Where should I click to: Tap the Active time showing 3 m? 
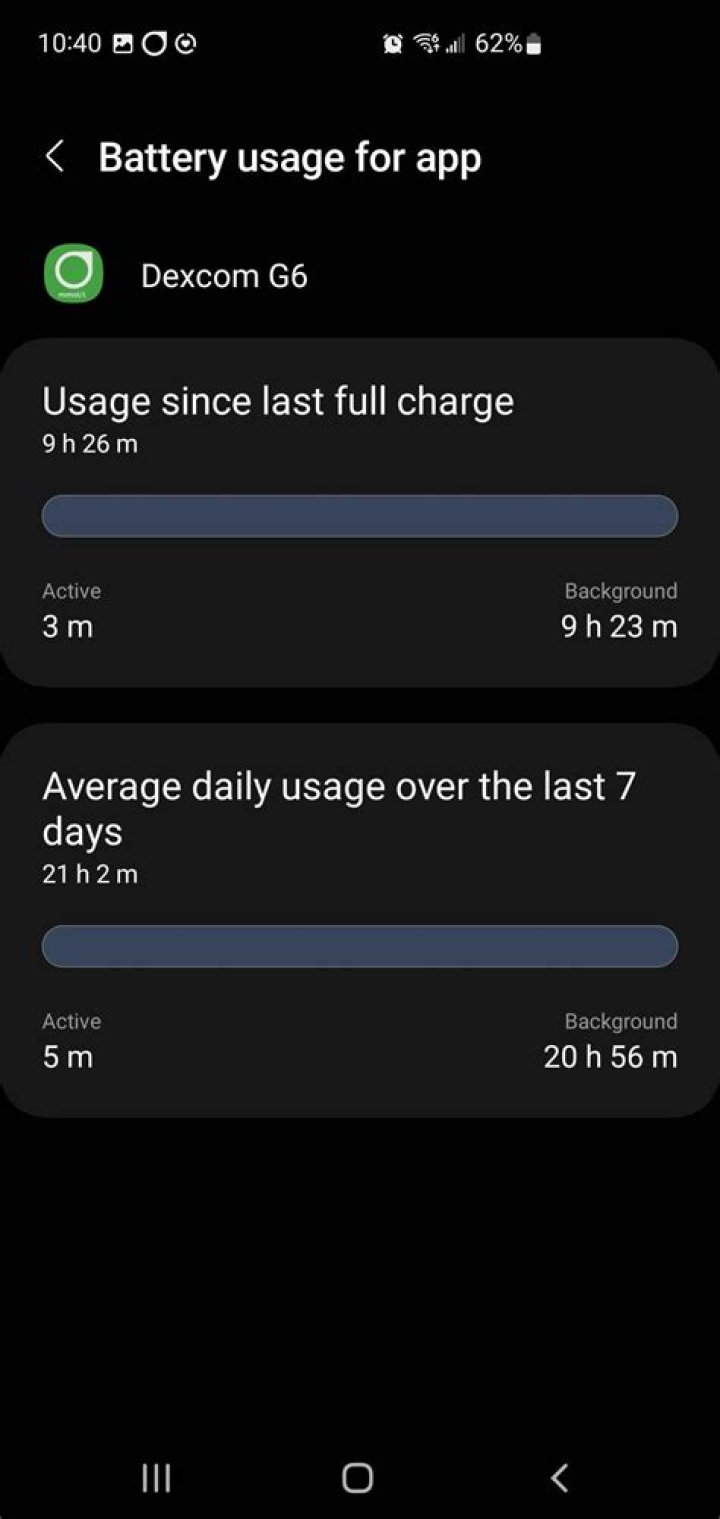pos(66,627)
